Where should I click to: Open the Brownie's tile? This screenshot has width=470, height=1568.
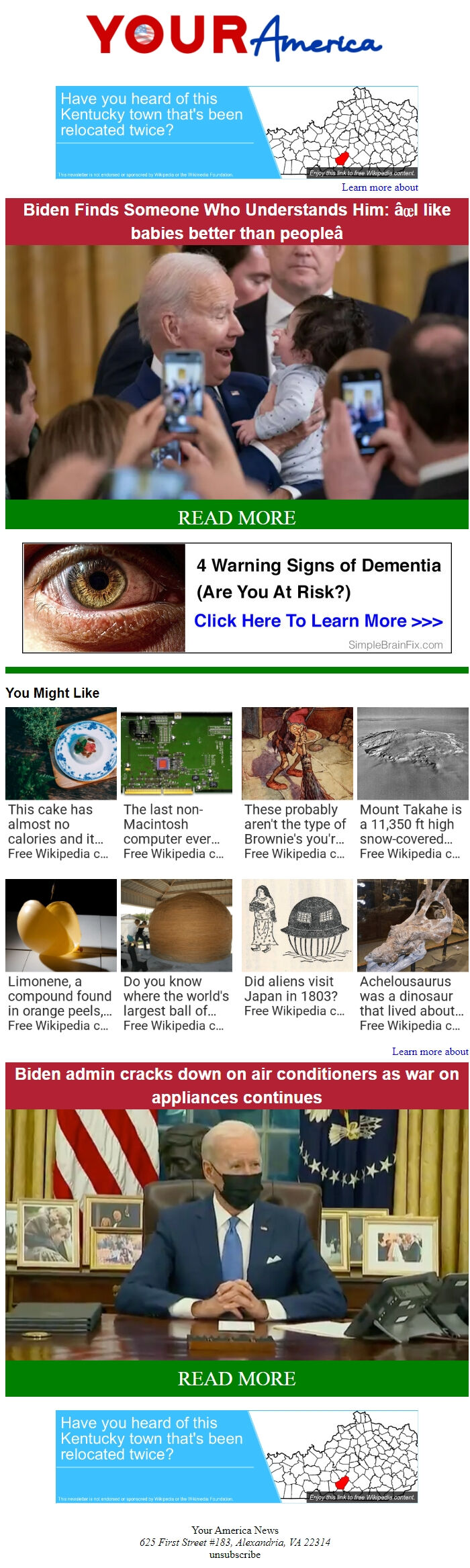point(297,783)
